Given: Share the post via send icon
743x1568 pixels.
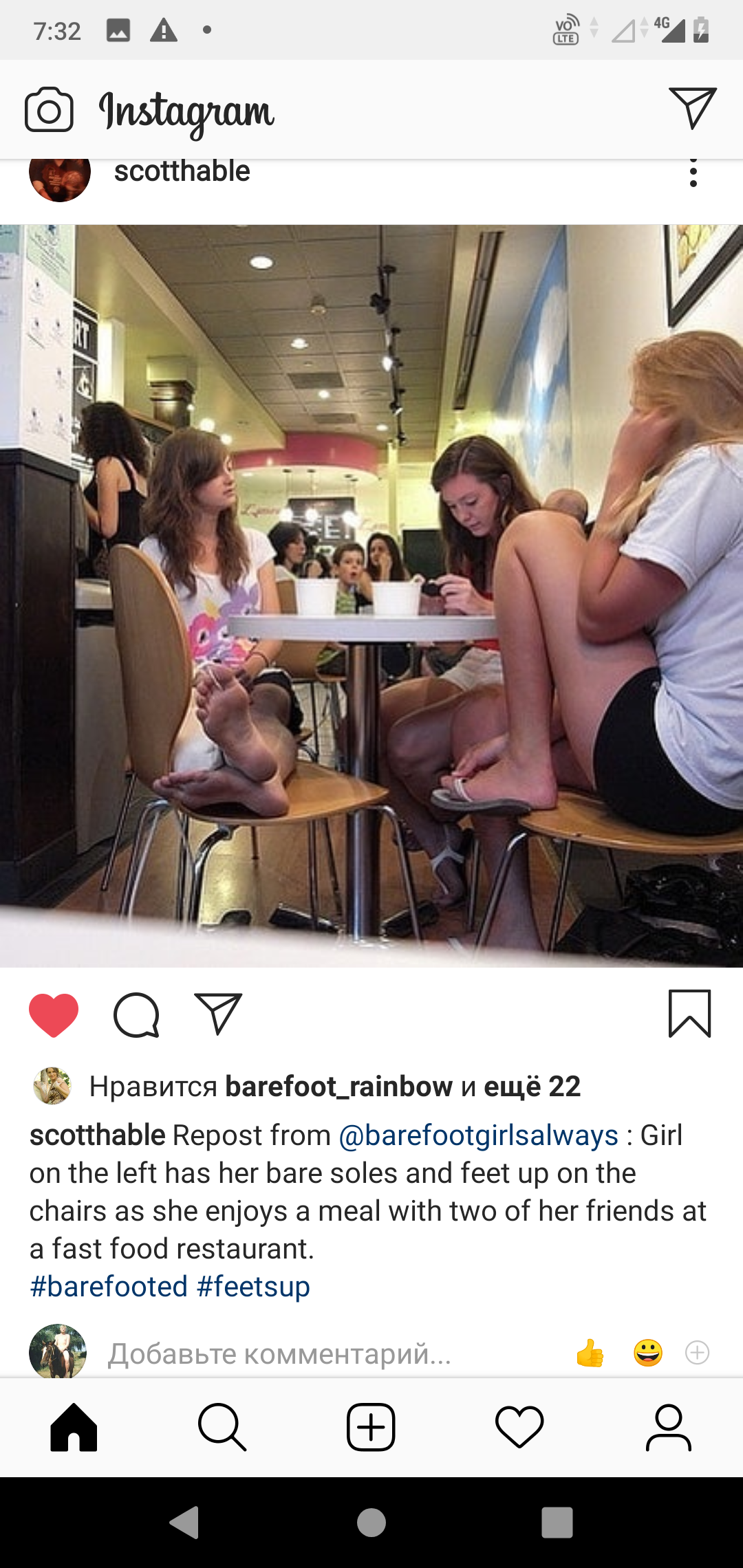Looking at the screenshot, I should 218,1014.
